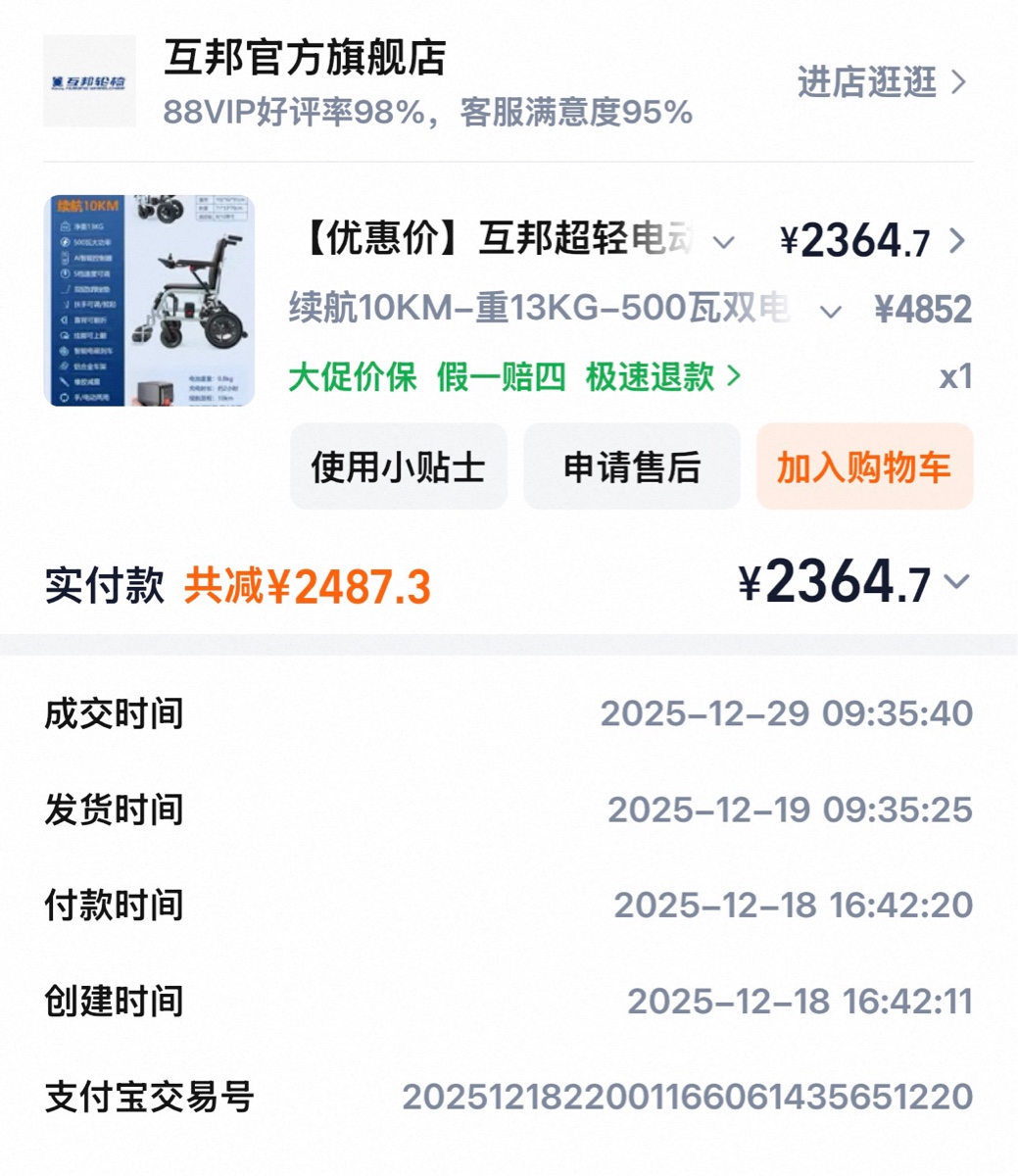Tap the 使用小贴士 button
1018x1176 pixels.
[x=398, y=466]
